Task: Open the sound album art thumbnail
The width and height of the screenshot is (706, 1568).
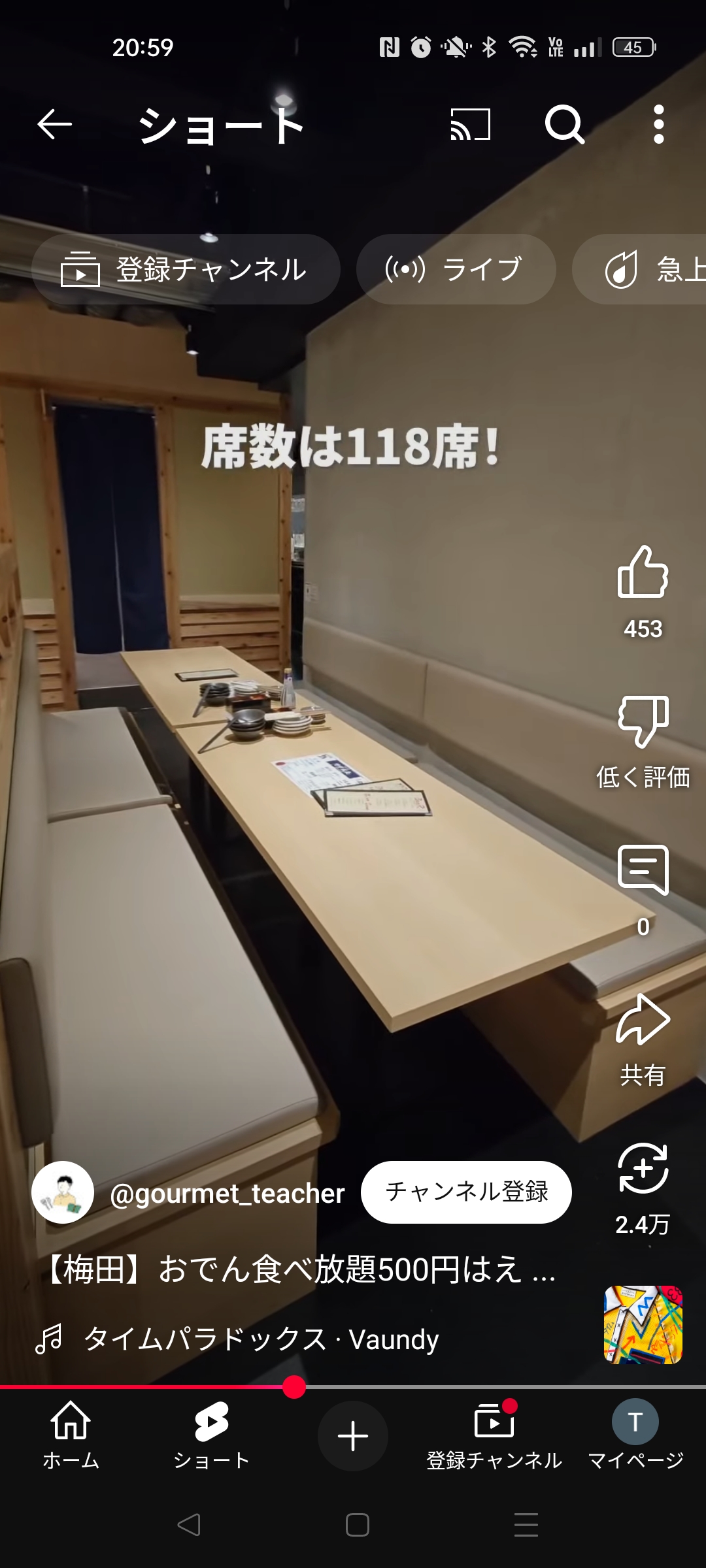Action: click(643, 1325)
